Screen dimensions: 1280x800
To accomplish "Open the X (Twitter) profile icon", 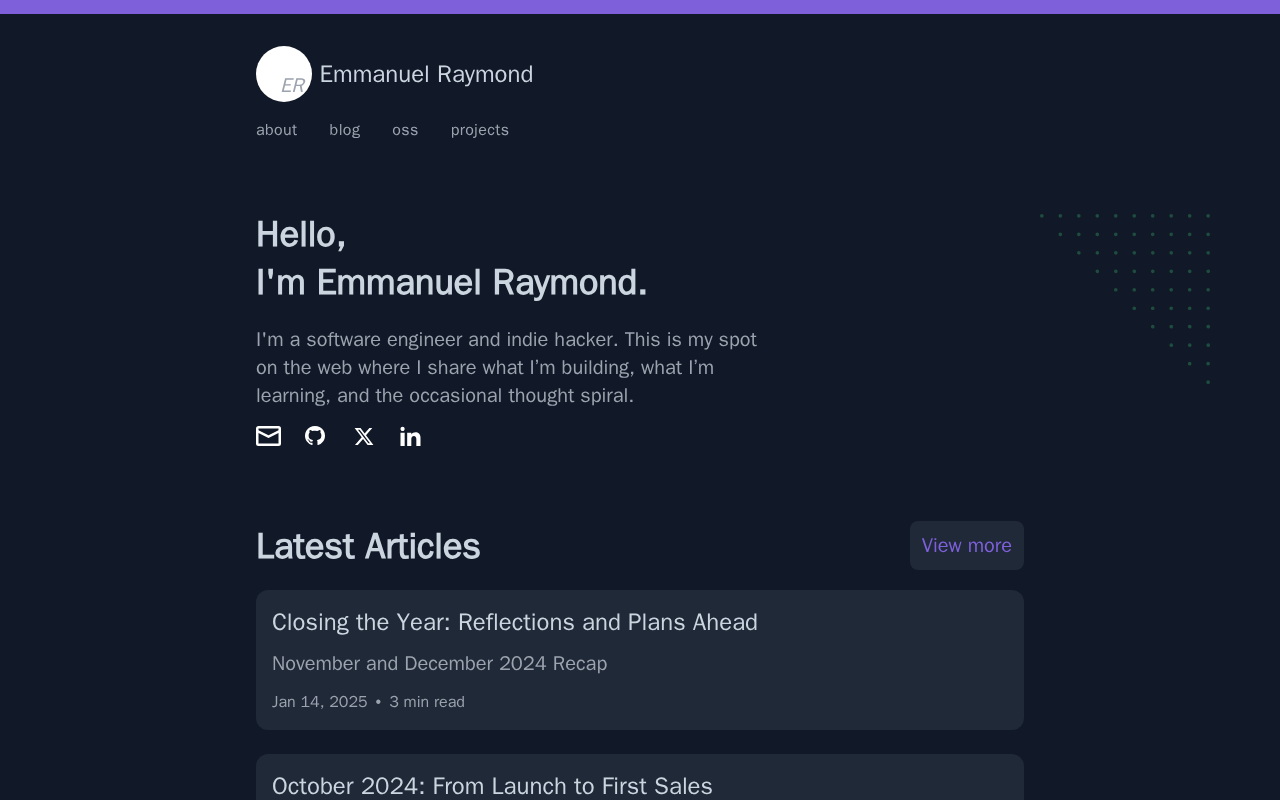I will 364,437.
